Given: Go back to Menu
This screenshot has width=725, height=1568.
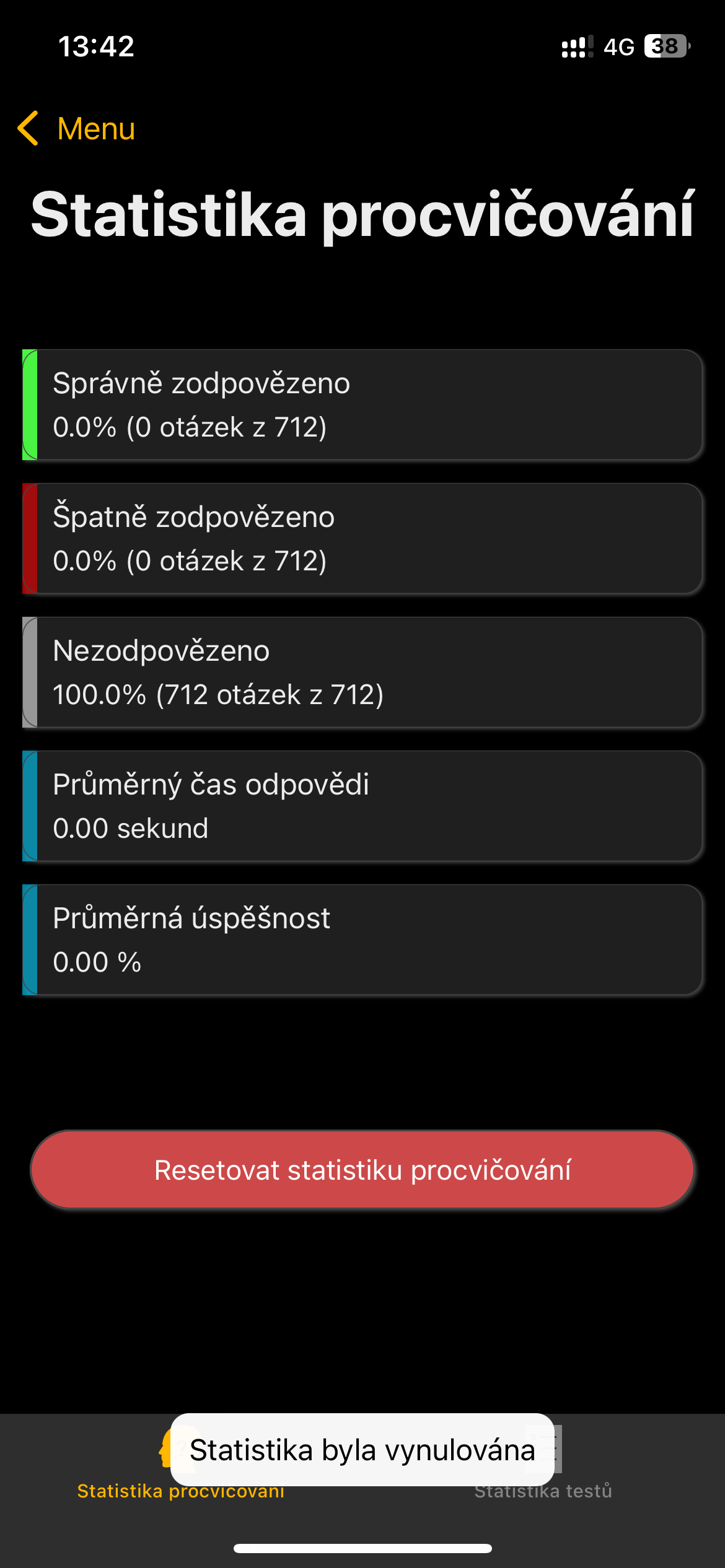Looking at the screenshot, I should 77,129.
